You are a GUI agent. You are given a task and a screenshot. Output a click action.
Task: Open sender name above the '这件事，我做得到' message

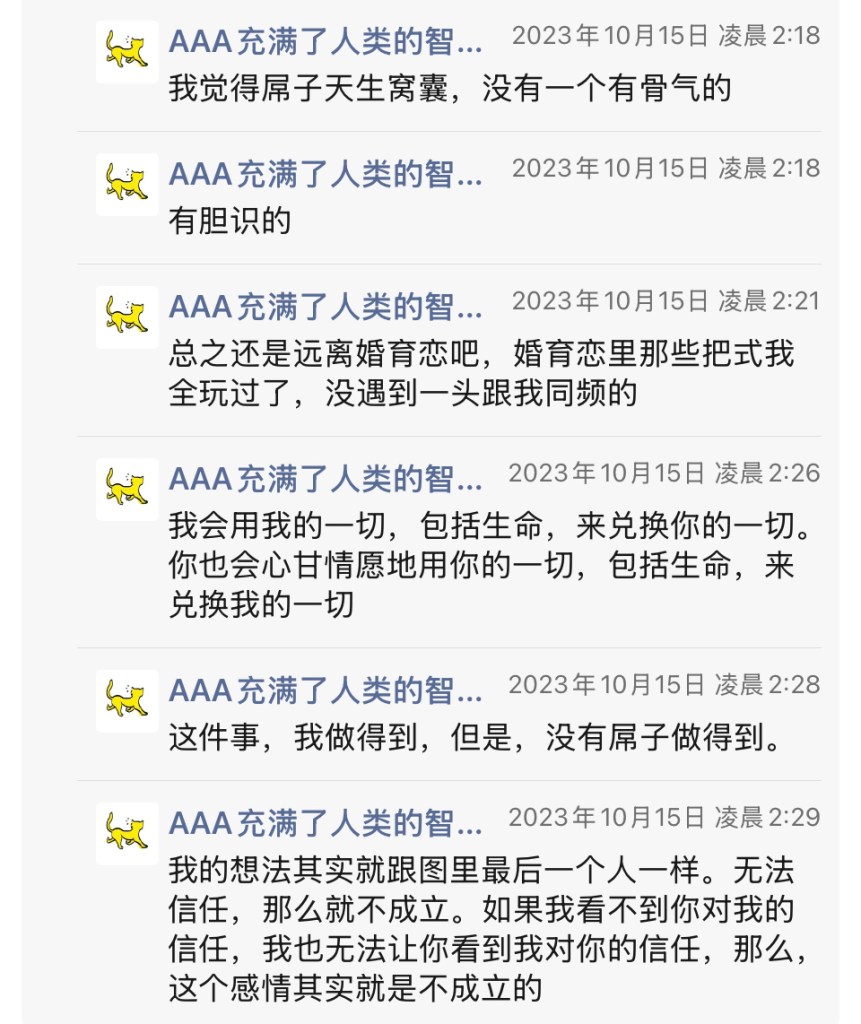pyautogui.click(x=325, y=690)
